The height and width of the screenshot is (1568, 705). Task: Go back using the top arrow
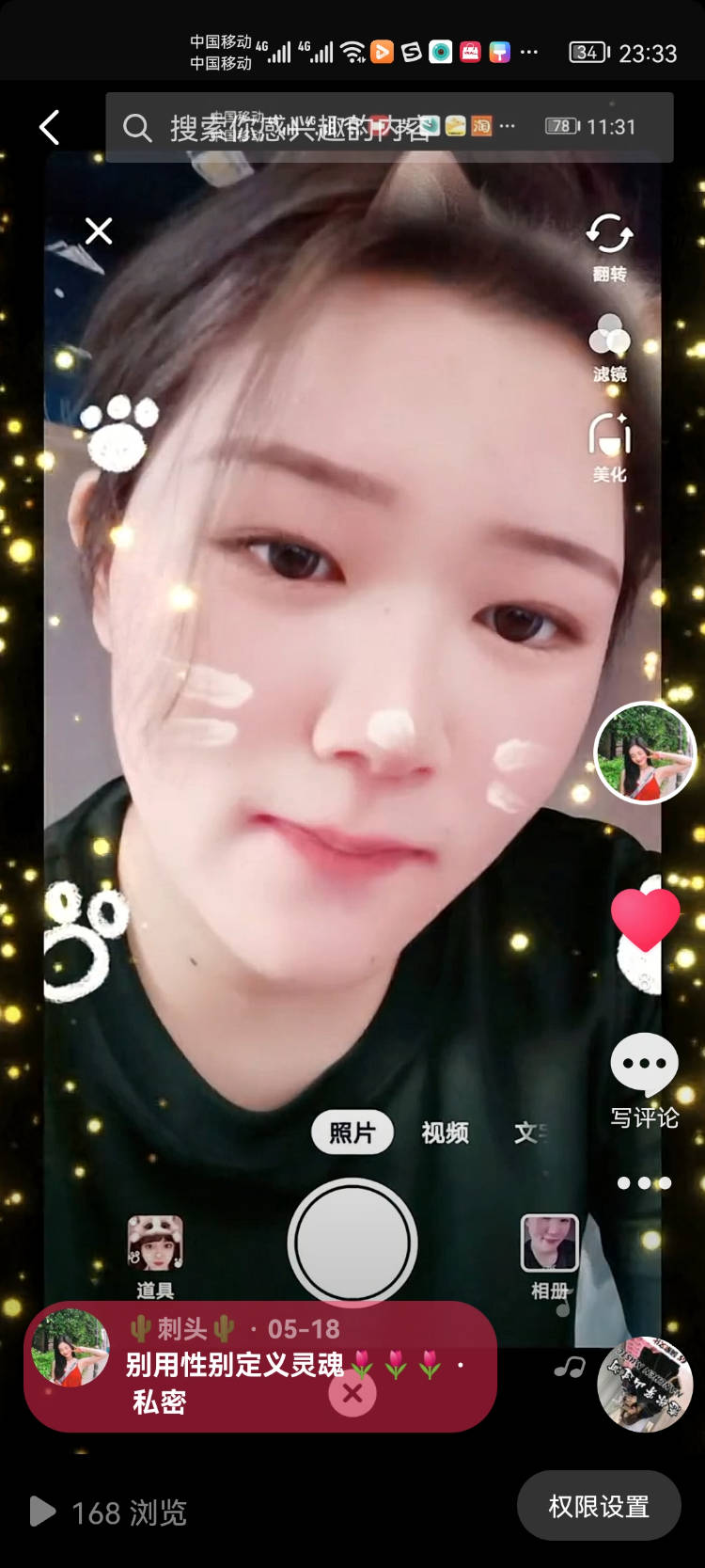pyautogui.click(x=50, y=127)
